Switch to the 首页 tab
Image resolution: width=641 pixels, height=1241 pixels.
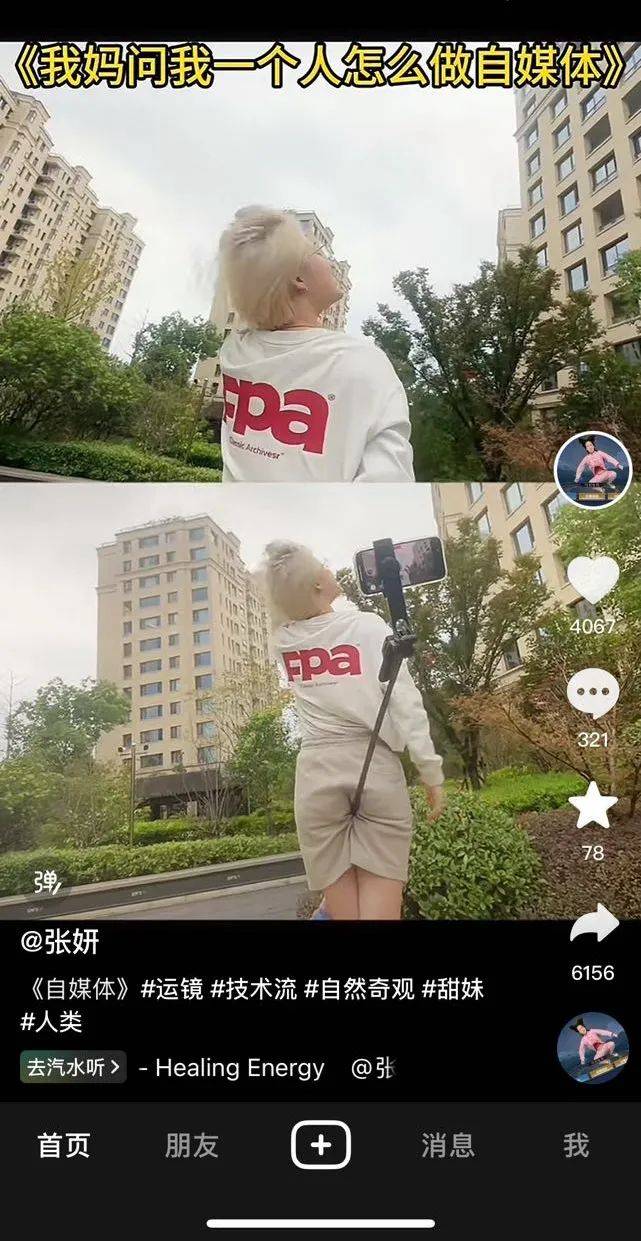coord(64,1145)
